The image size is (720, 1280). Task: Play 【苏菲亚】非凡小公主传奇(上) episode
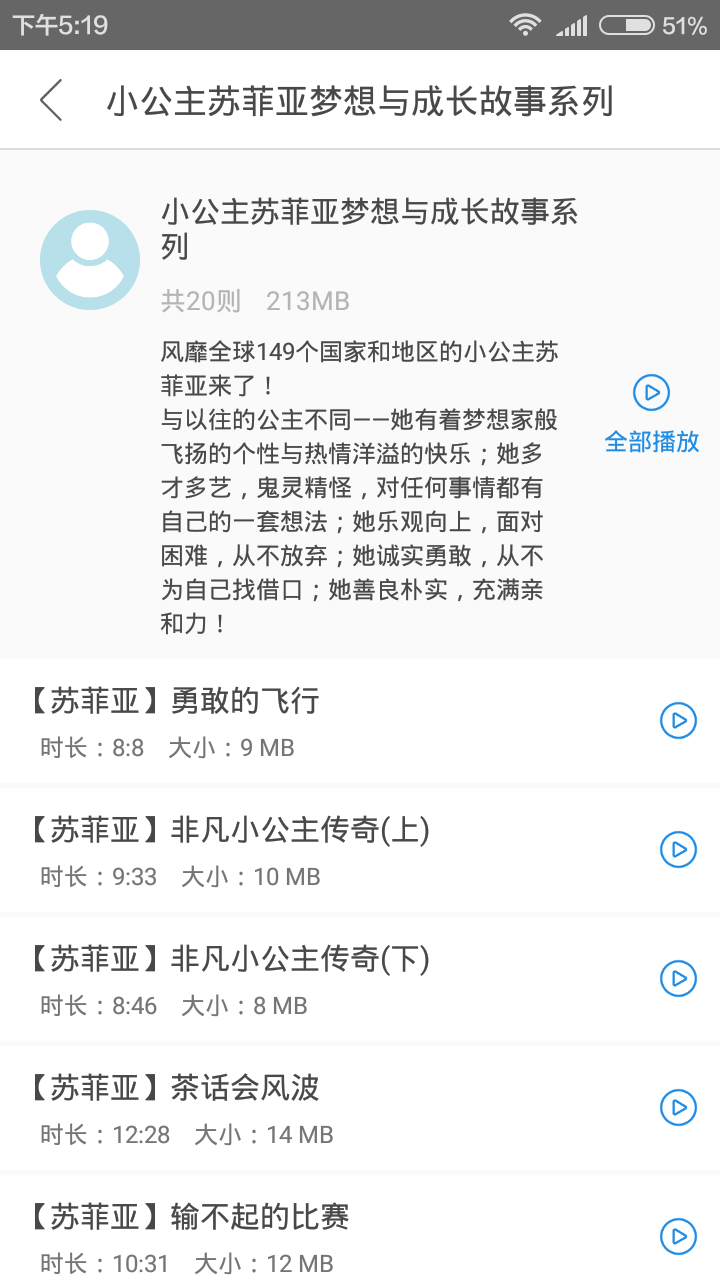[678, 849]
